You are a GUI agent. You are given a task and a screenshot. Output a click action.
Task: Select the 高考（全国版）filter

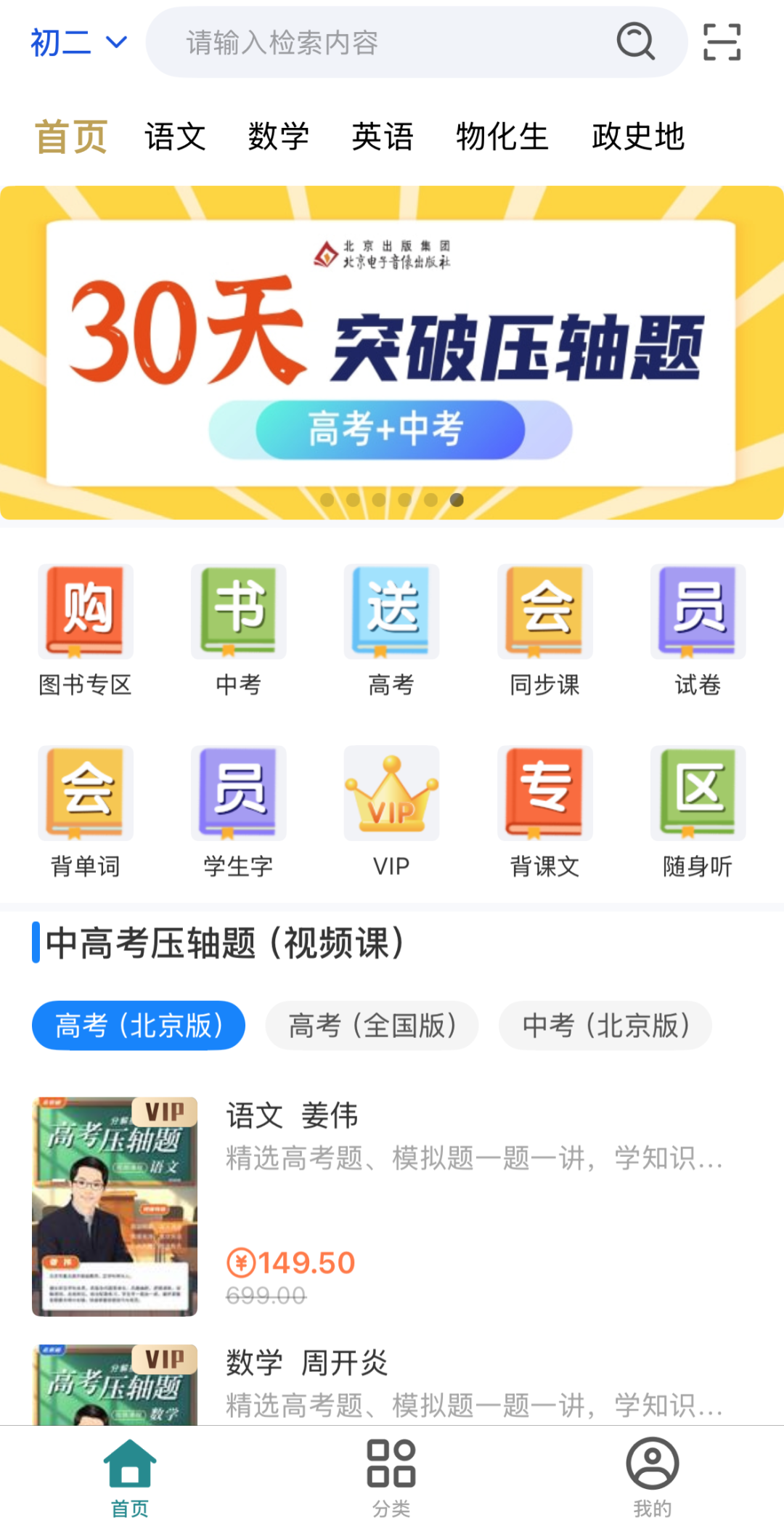pyautogui.click(x=372, y=1026)
